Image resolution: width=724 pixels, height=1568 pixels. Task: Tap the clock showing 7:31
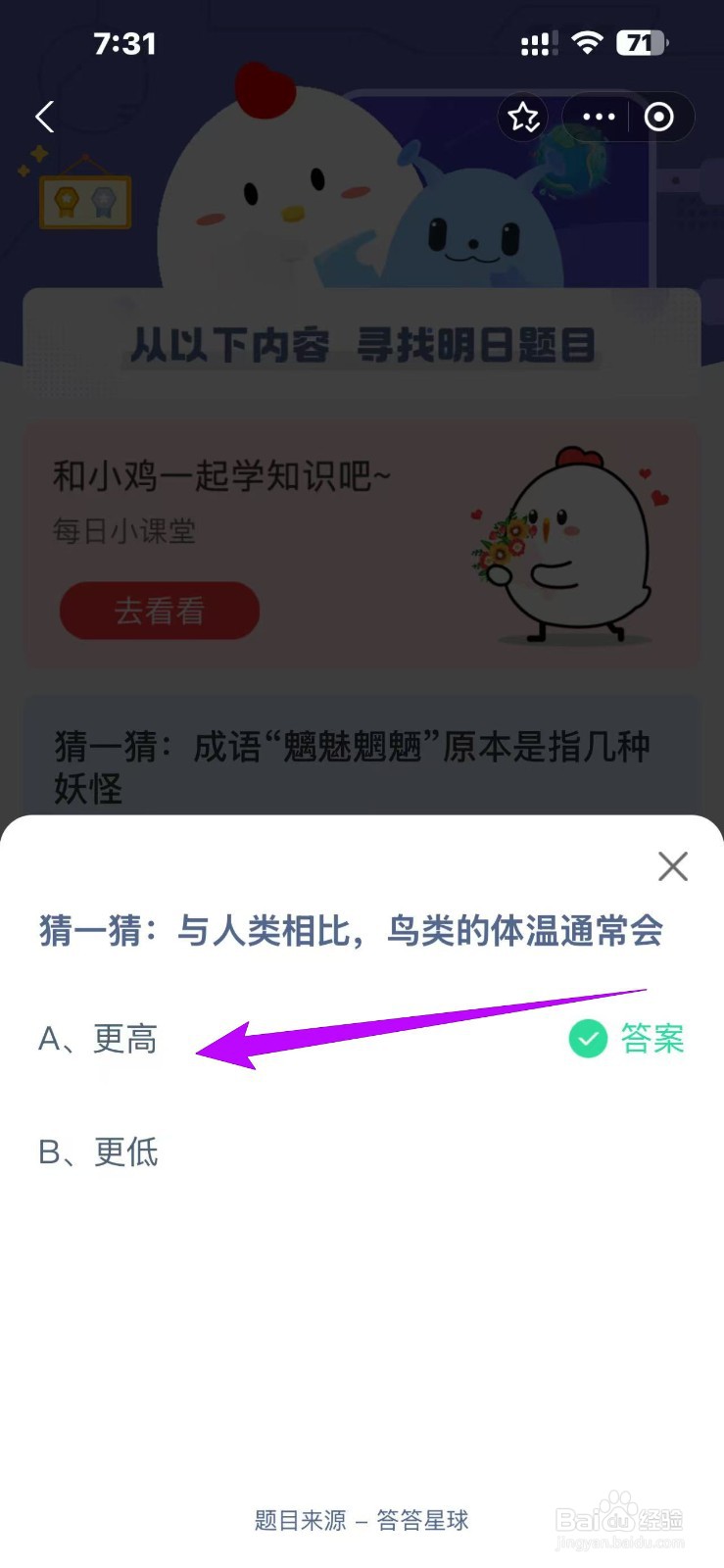tap(125, 42)
